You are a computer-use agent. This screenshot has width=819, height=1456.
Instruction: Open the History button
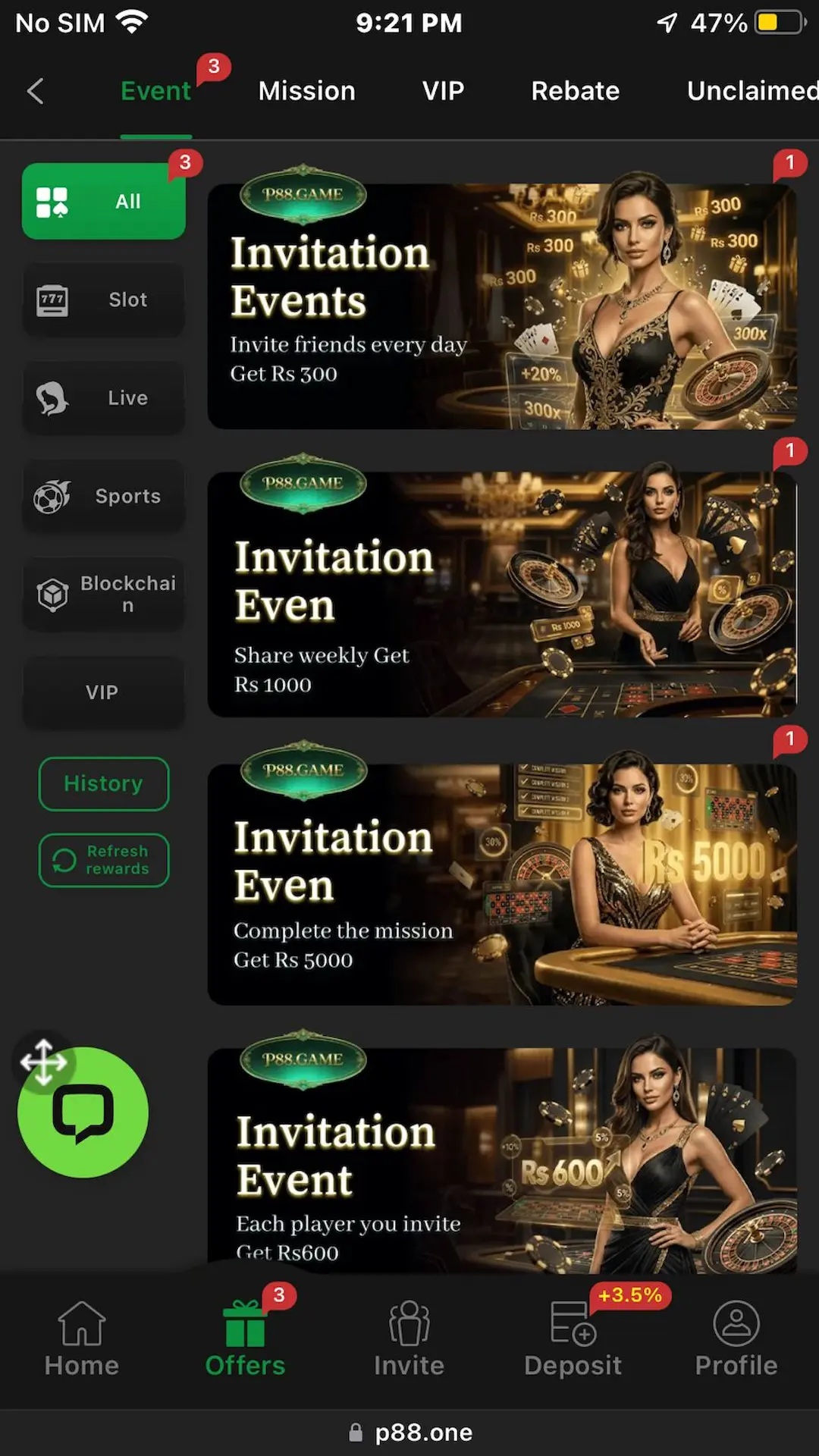pyautogui.click(x=104, y=783)
